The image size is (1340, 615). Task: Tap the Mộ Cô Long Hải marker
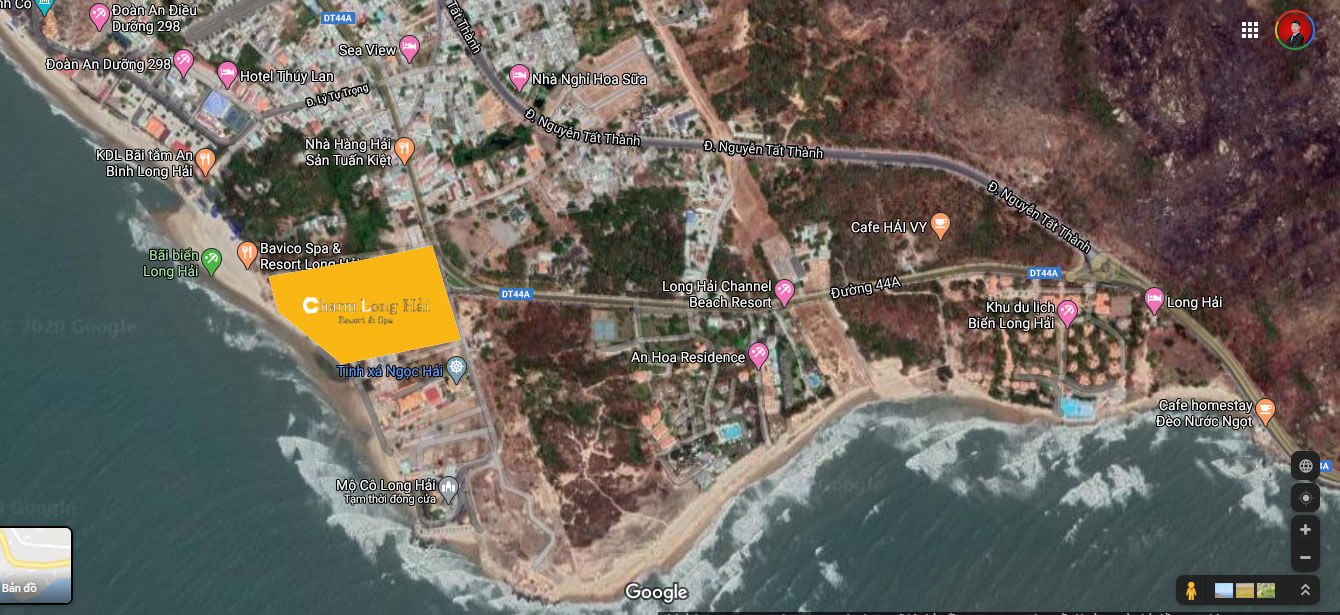pos(449,489)
